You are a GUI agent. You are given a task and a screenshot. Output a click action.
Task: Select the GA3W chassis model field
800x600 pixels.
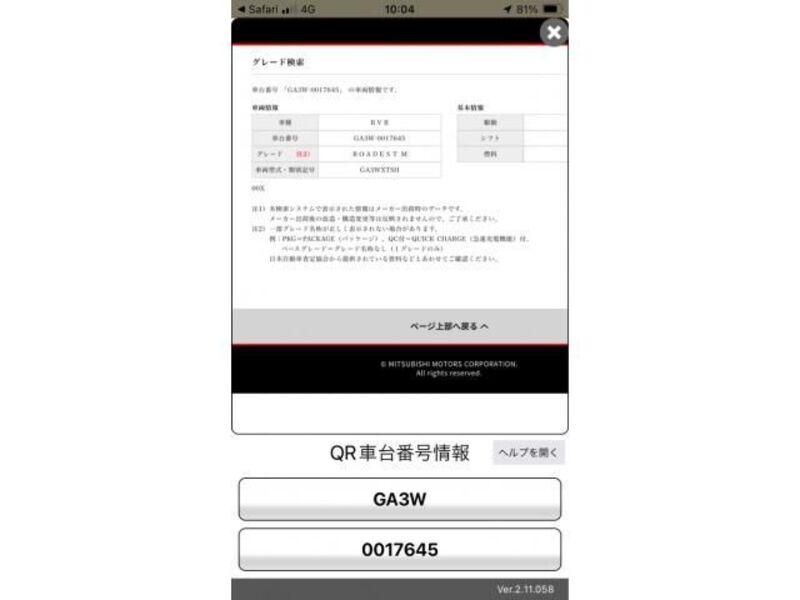[x=399, y=499]
